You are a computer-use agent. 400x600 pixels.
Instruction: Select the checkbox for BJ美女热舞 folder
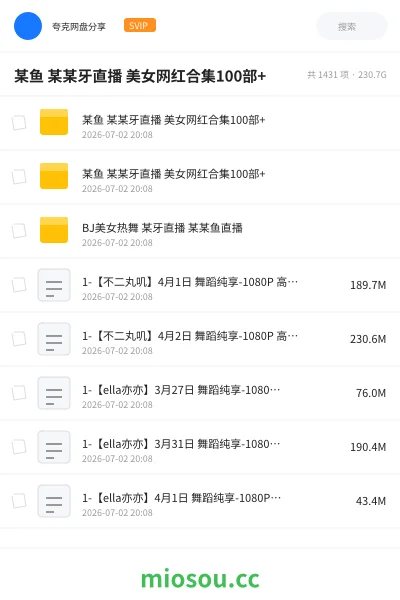[x=19, y=231]
